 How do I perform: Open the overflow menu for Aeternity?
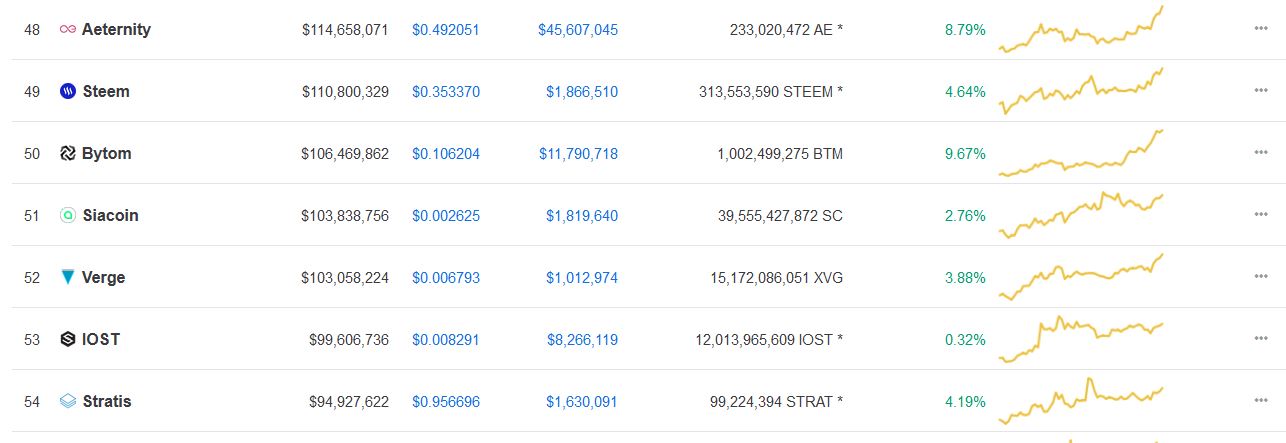click(x=1260, y=29)
